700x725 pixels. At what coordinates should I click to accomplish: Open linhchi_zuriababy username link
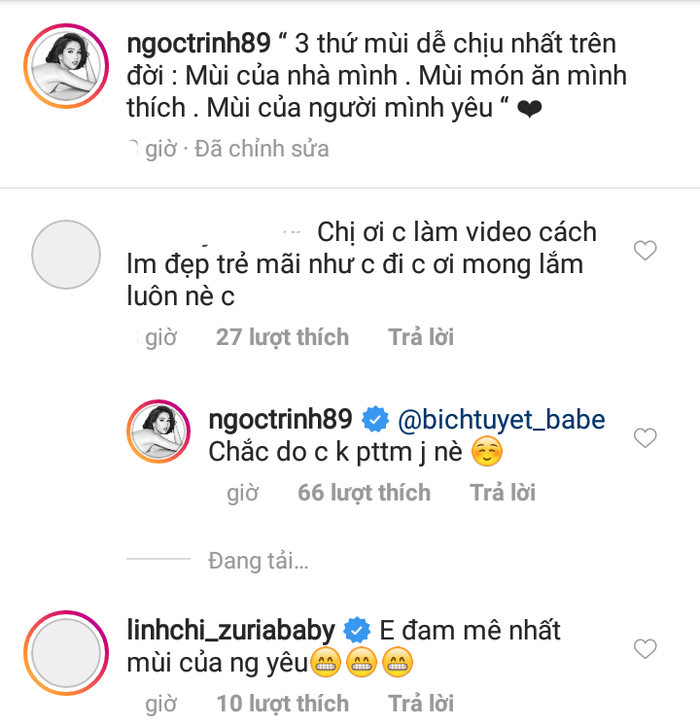(x=231, y=630)
